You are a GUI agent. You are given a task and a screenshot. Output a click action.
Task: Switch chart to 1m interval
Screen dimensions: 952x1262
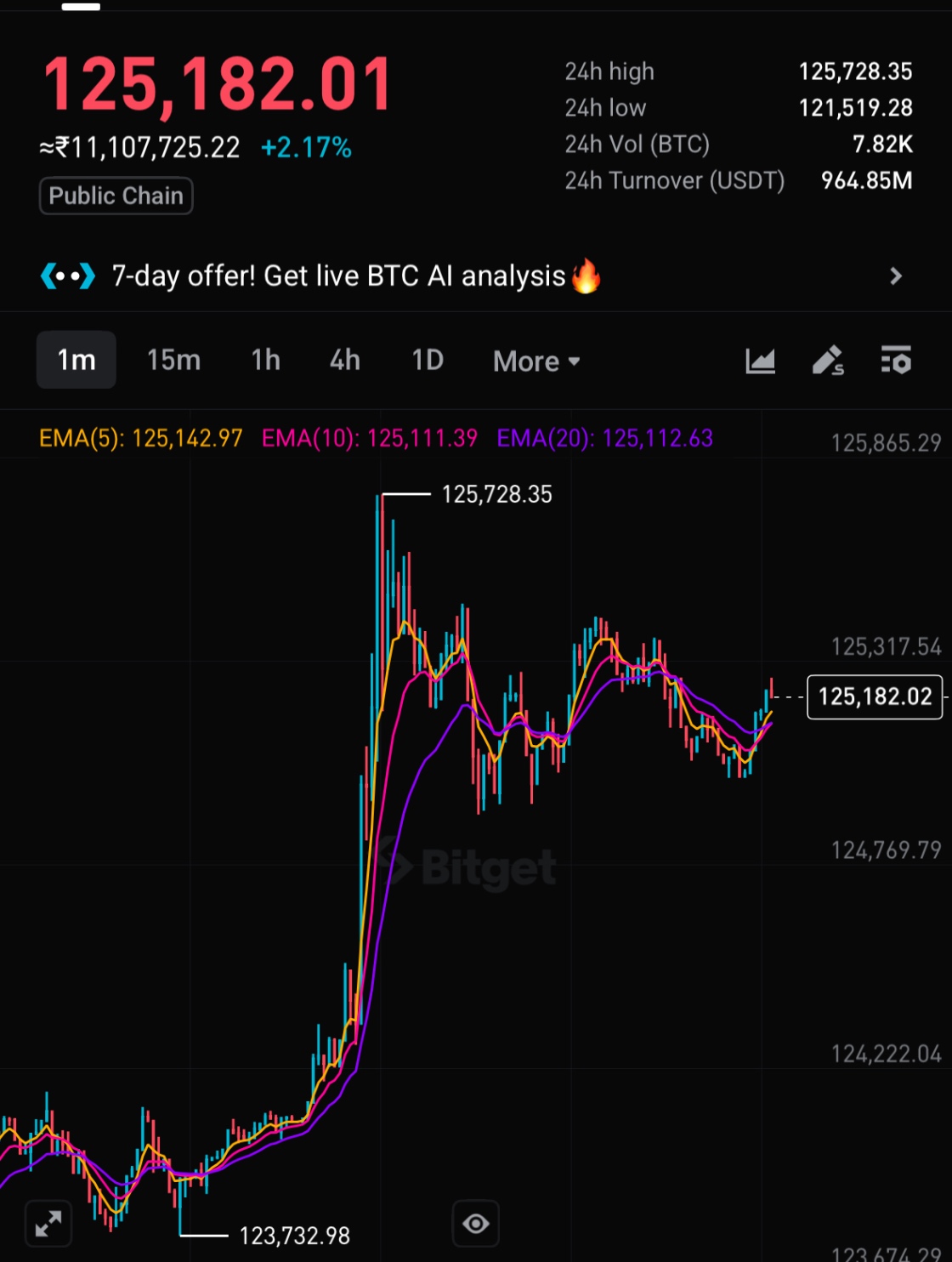[x=76, y=361]
